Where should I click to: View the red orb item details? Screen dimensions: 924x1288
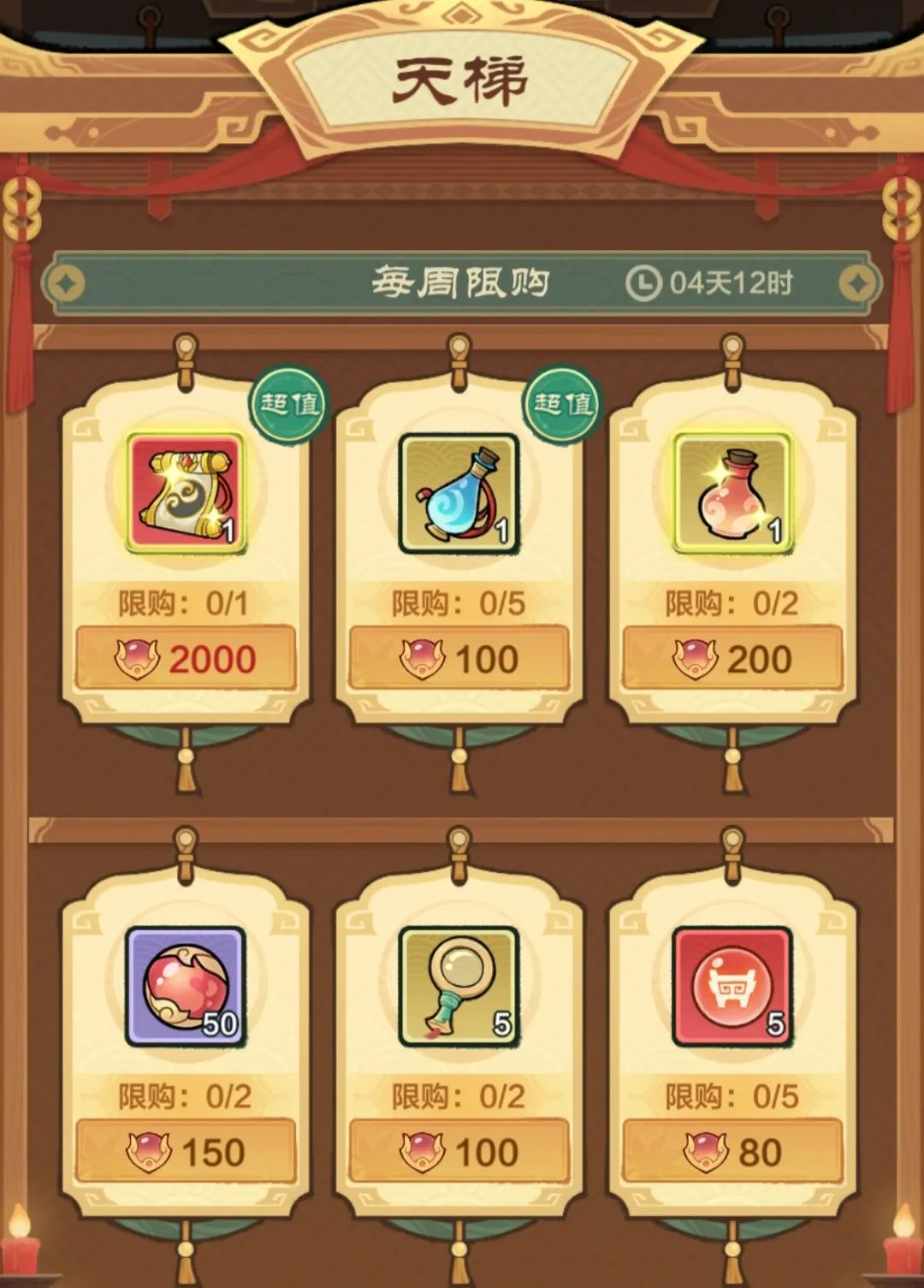coord(186,986)
